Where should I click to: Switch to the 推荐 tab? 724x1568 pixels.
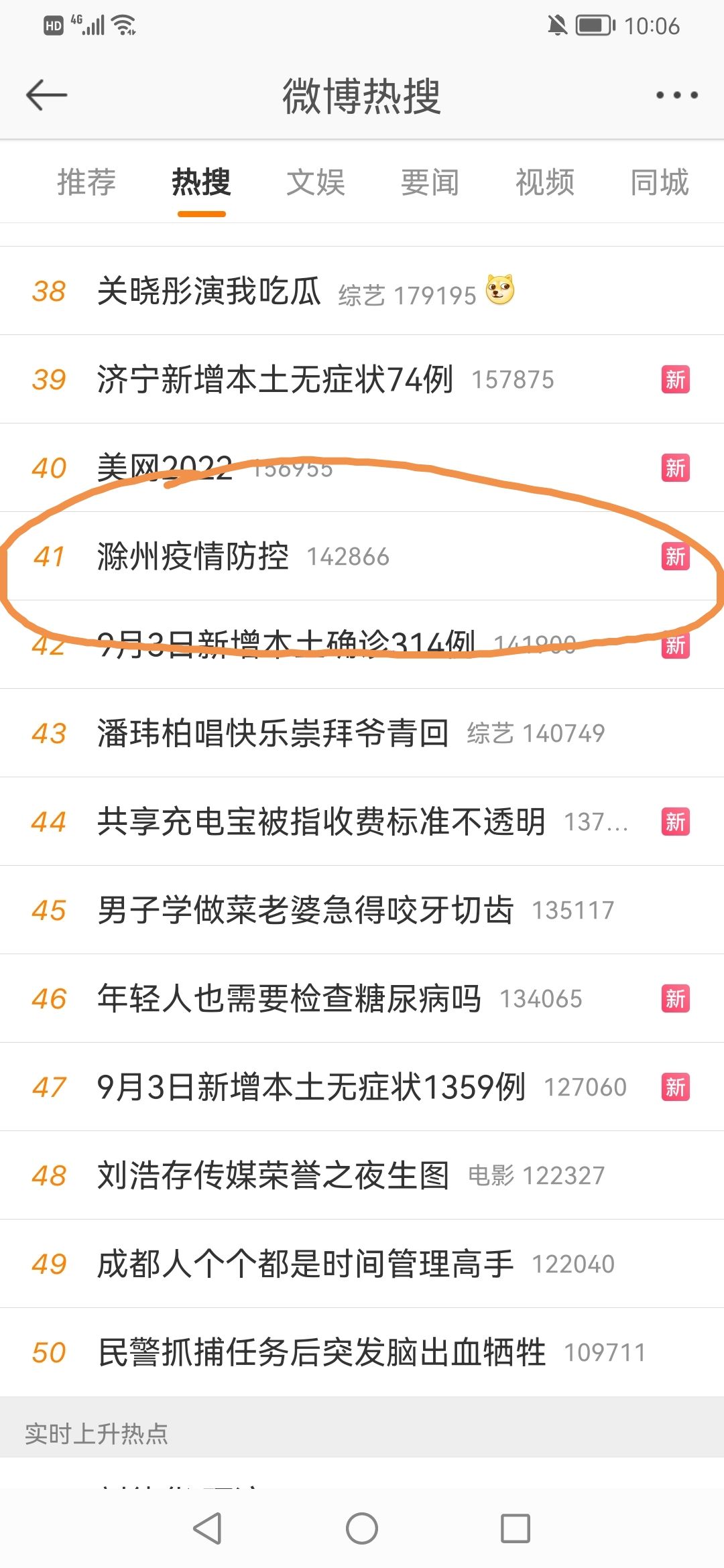point(86,182)
